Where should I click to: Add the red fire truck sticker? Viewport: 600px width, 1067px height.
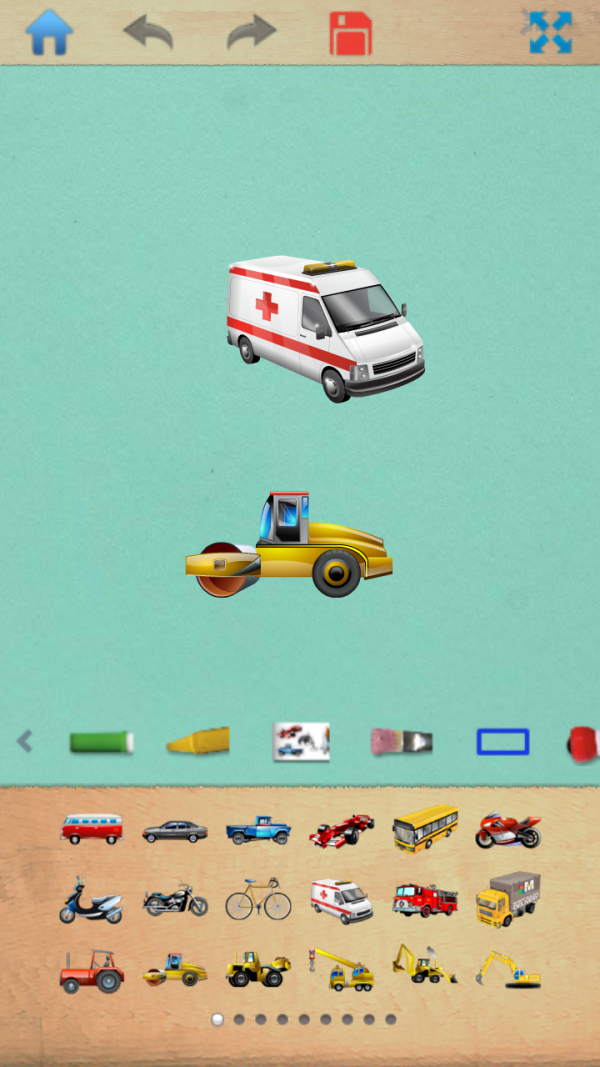tap(425, 899)
